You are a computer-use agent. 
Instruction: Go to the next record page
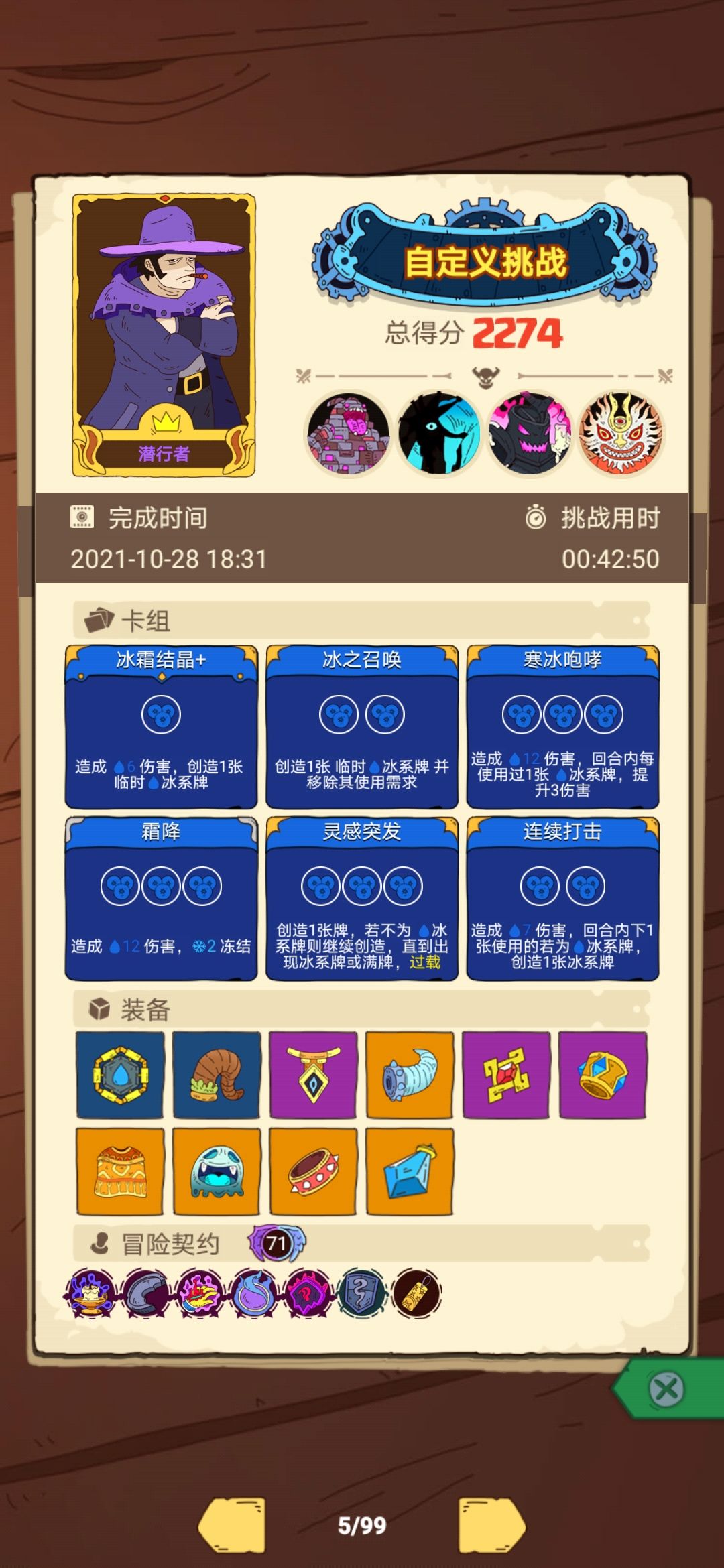491,1525
